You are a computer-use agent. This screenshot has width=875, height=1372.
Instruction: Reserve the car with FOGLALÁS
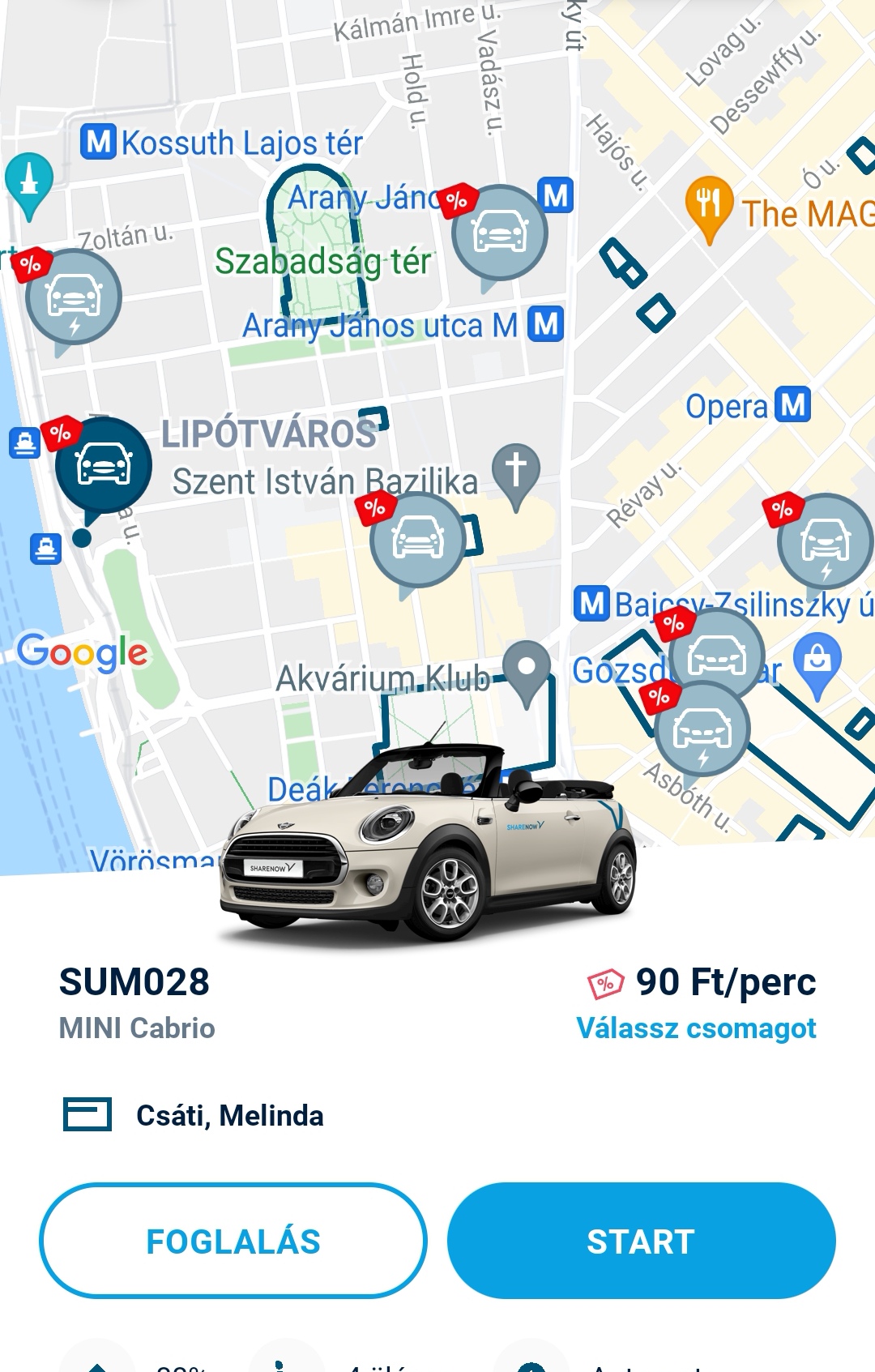(x=233, y=1241)
